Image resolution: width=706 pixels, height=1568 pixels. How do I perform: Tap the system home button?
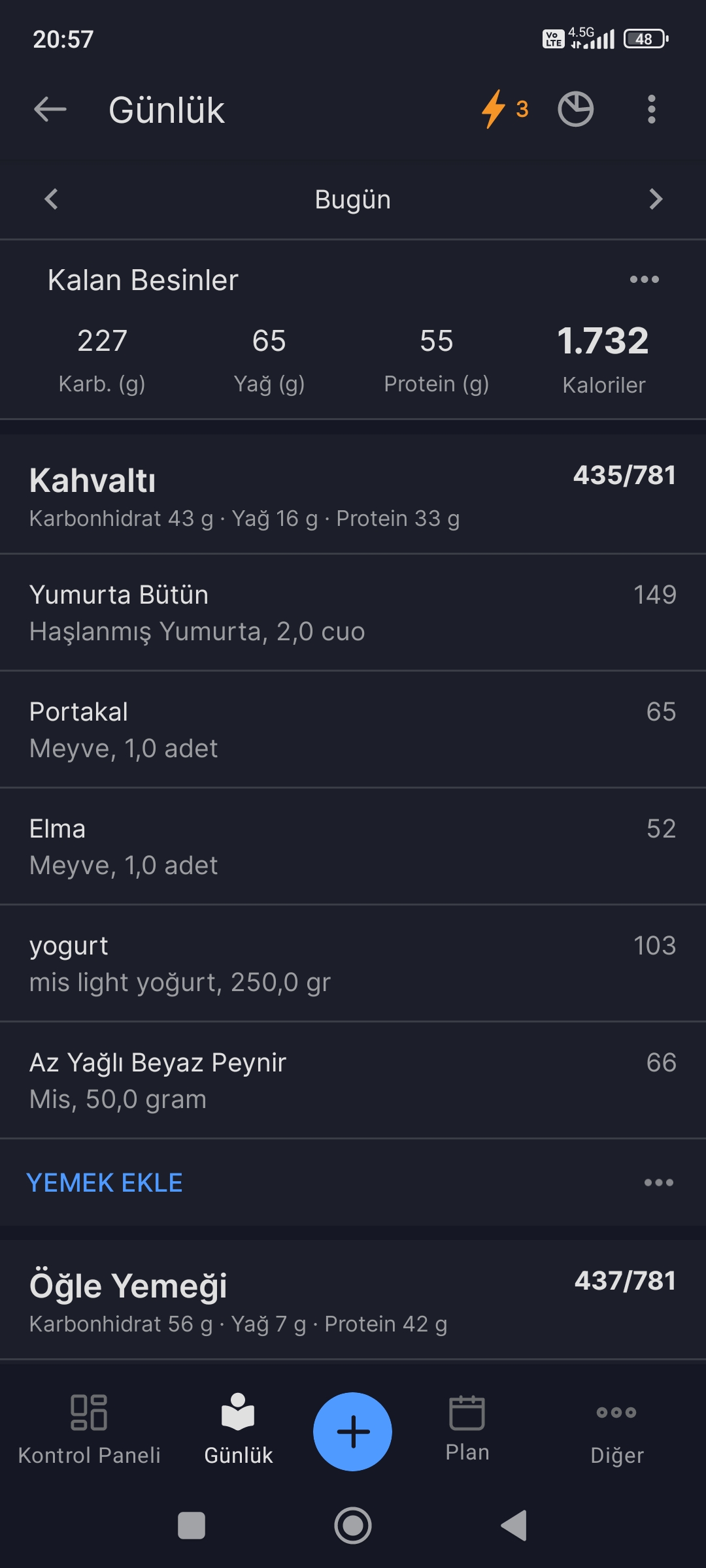[353, 1526]
